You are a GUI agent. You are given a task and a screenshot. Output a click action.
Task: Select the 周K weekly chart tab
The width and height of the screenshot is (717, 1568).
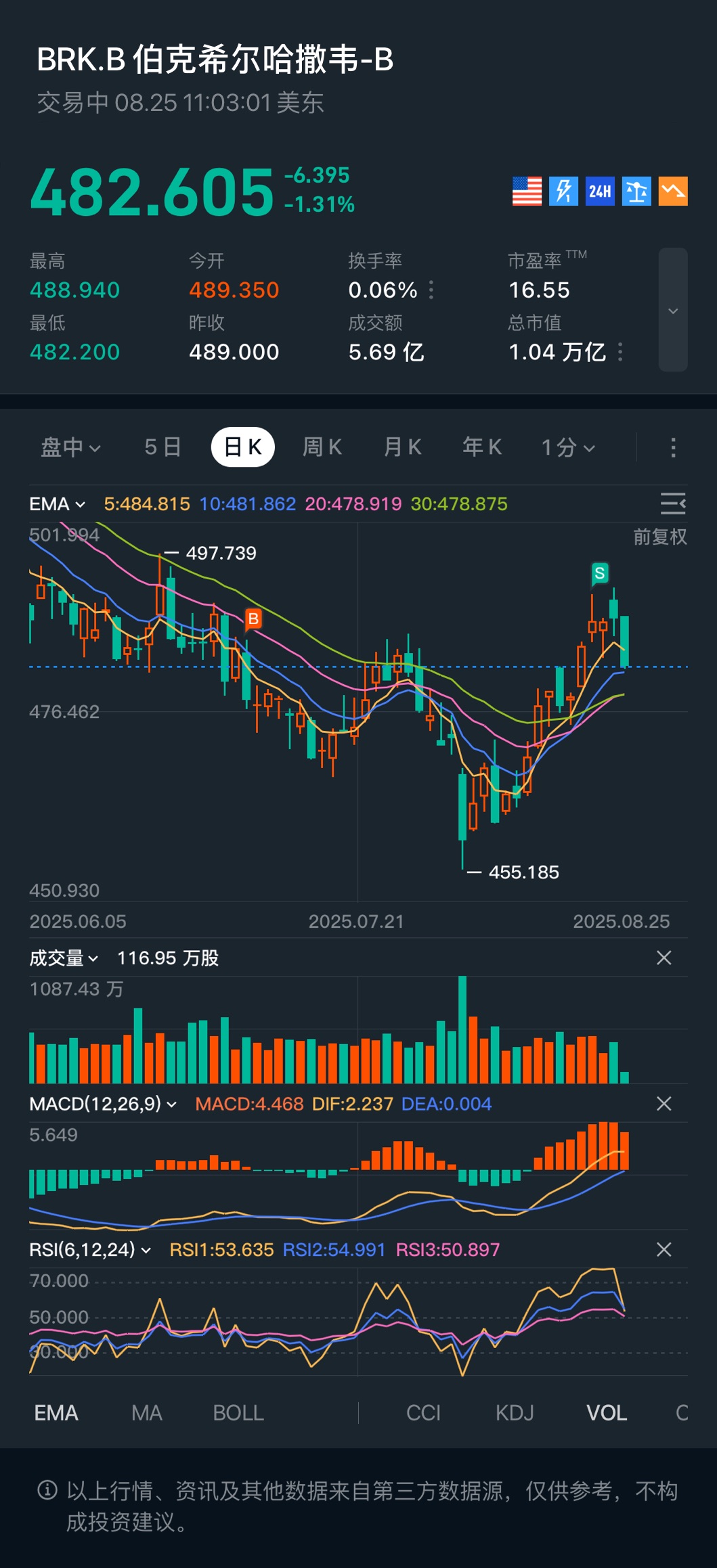point(322,447)
